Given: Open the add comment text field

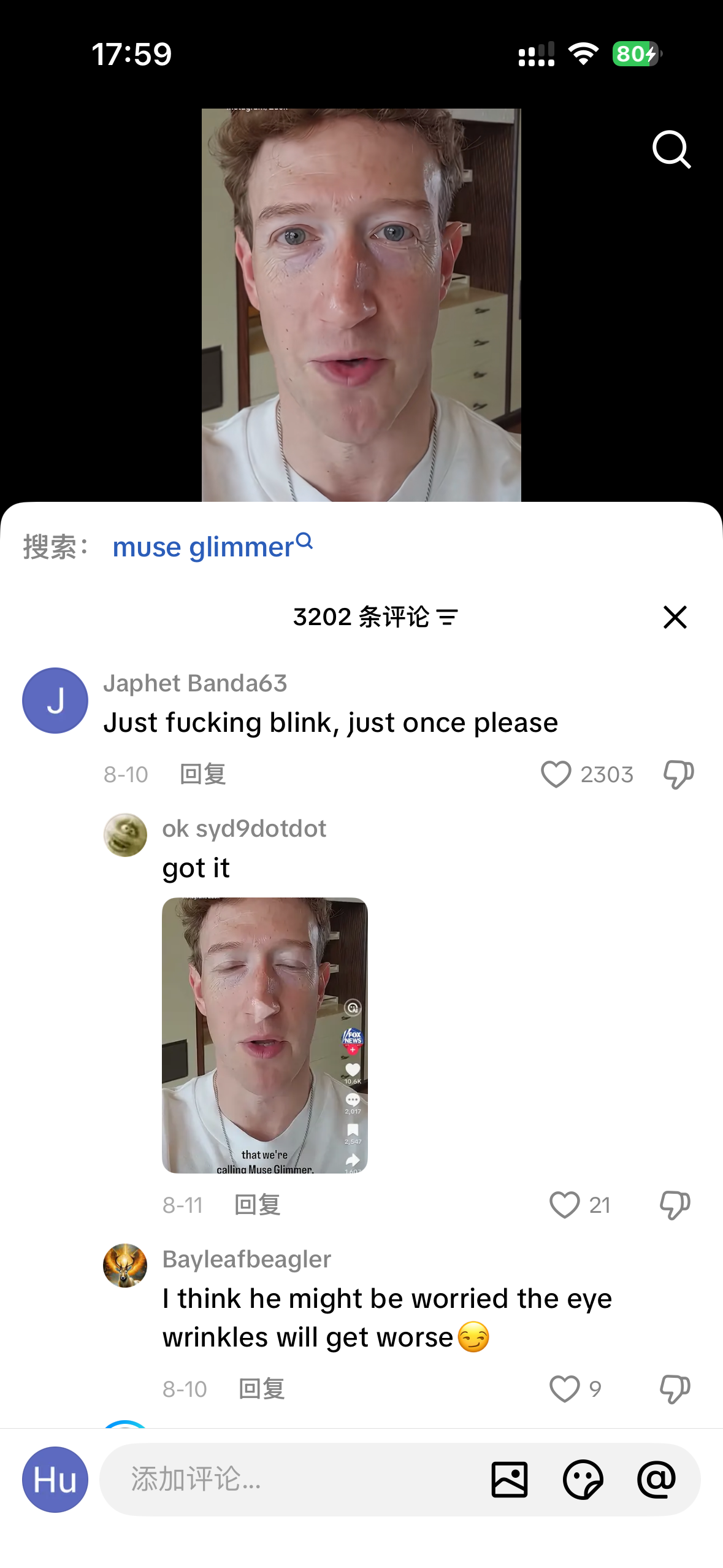Looking at the screenshot, I should tap(294, 1479).
